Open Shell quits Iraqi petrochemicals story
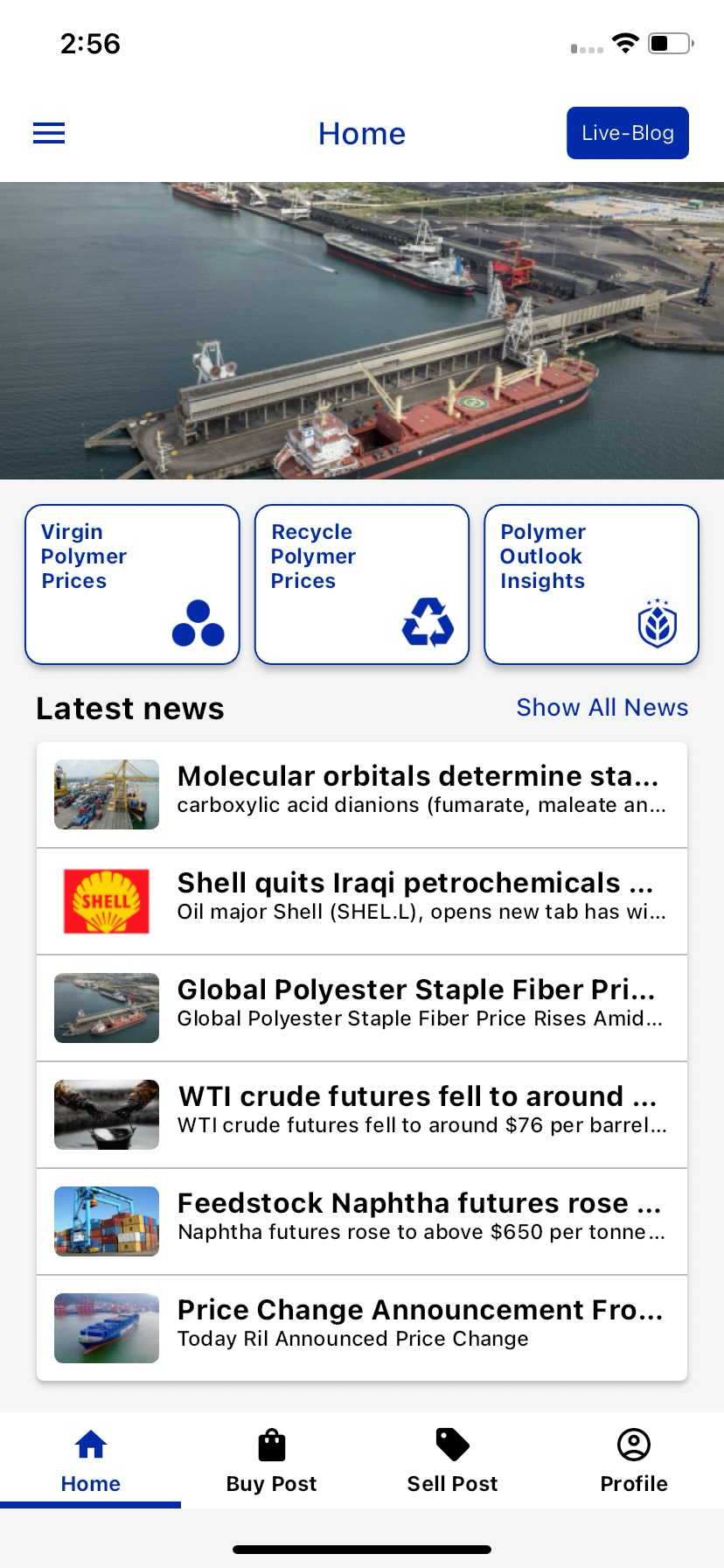The width and height of the screenshot is (724, 1568). tap(362, 901)
